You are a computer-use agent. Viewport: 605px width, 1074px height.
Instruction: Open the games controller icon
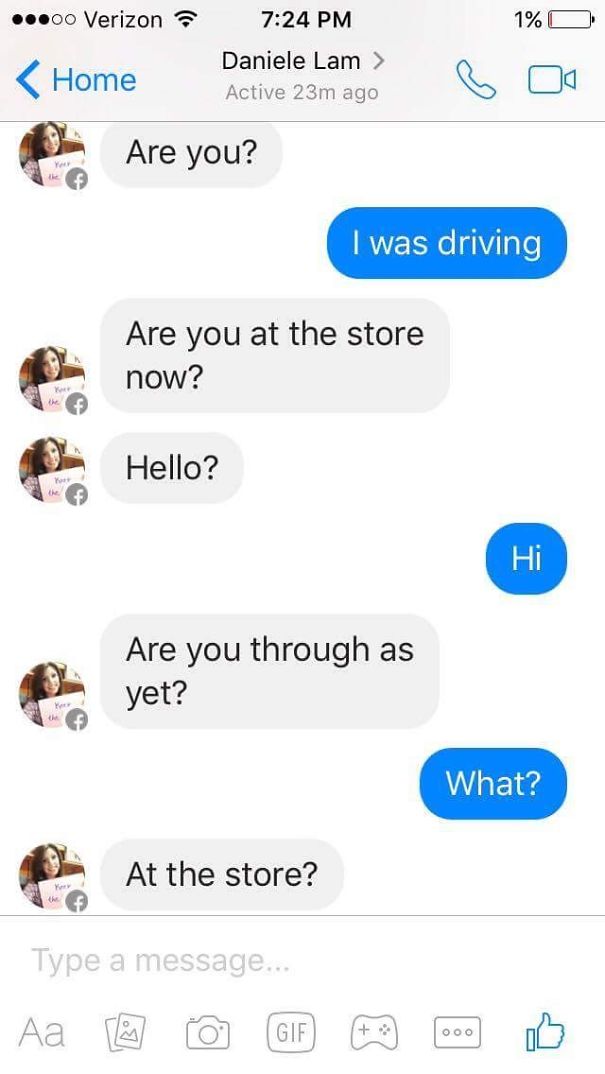coord(374,1030)
